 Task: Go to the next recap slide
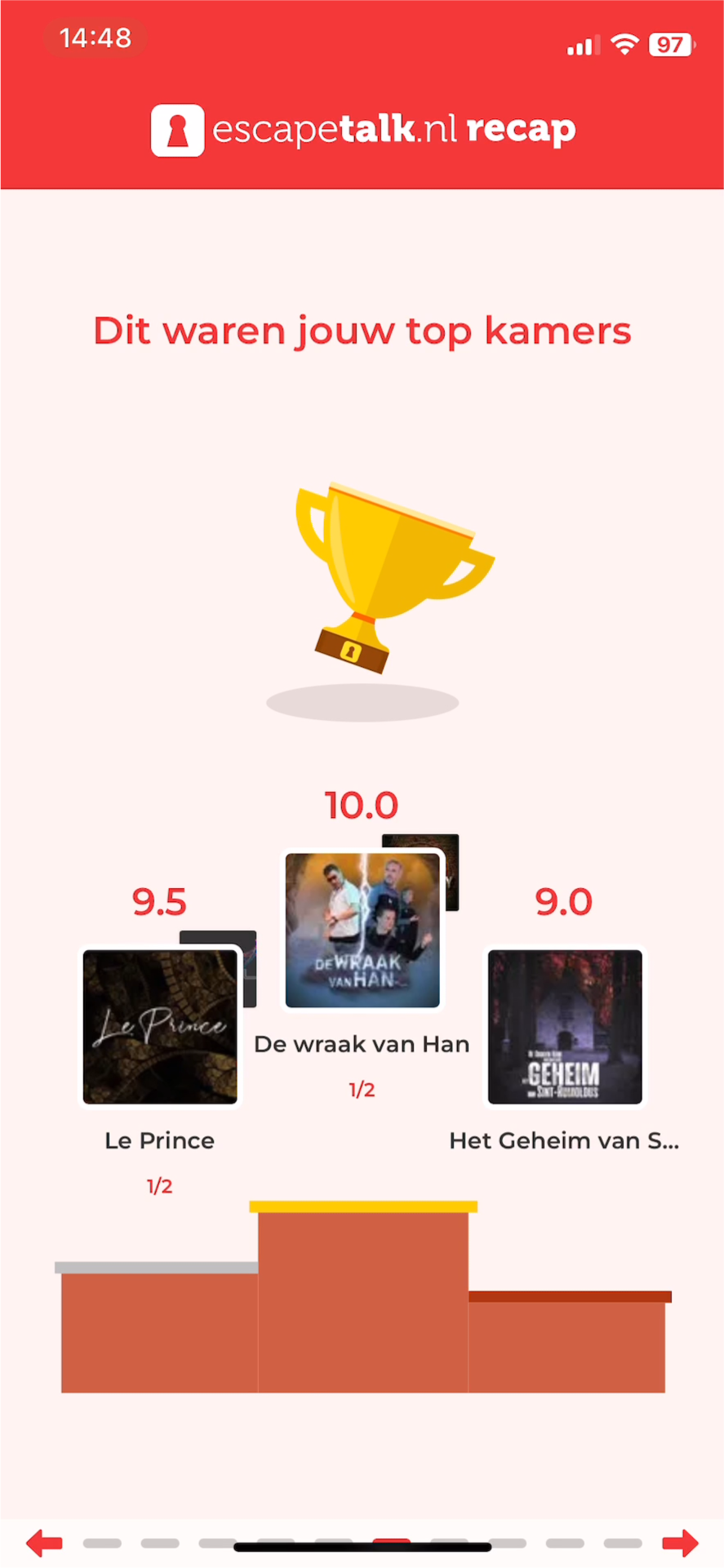click(x=680, y=1543)
